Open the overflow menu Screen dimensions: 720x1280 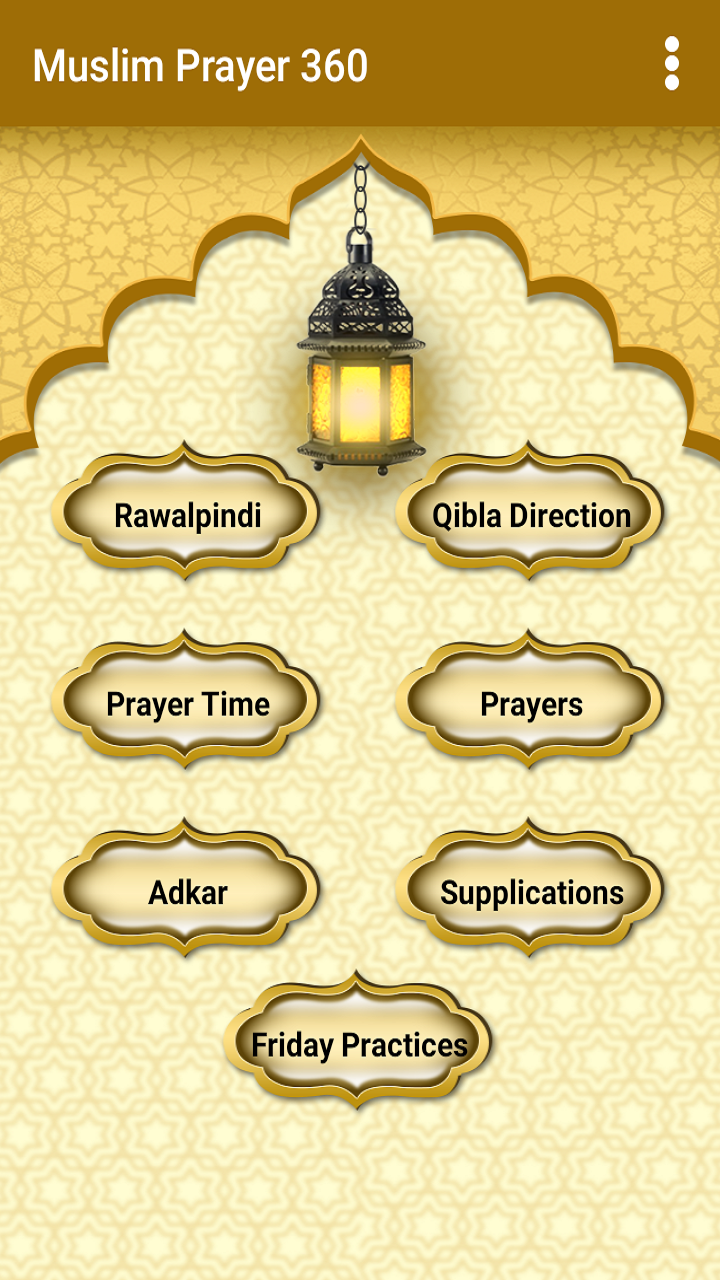click(672, 64)
